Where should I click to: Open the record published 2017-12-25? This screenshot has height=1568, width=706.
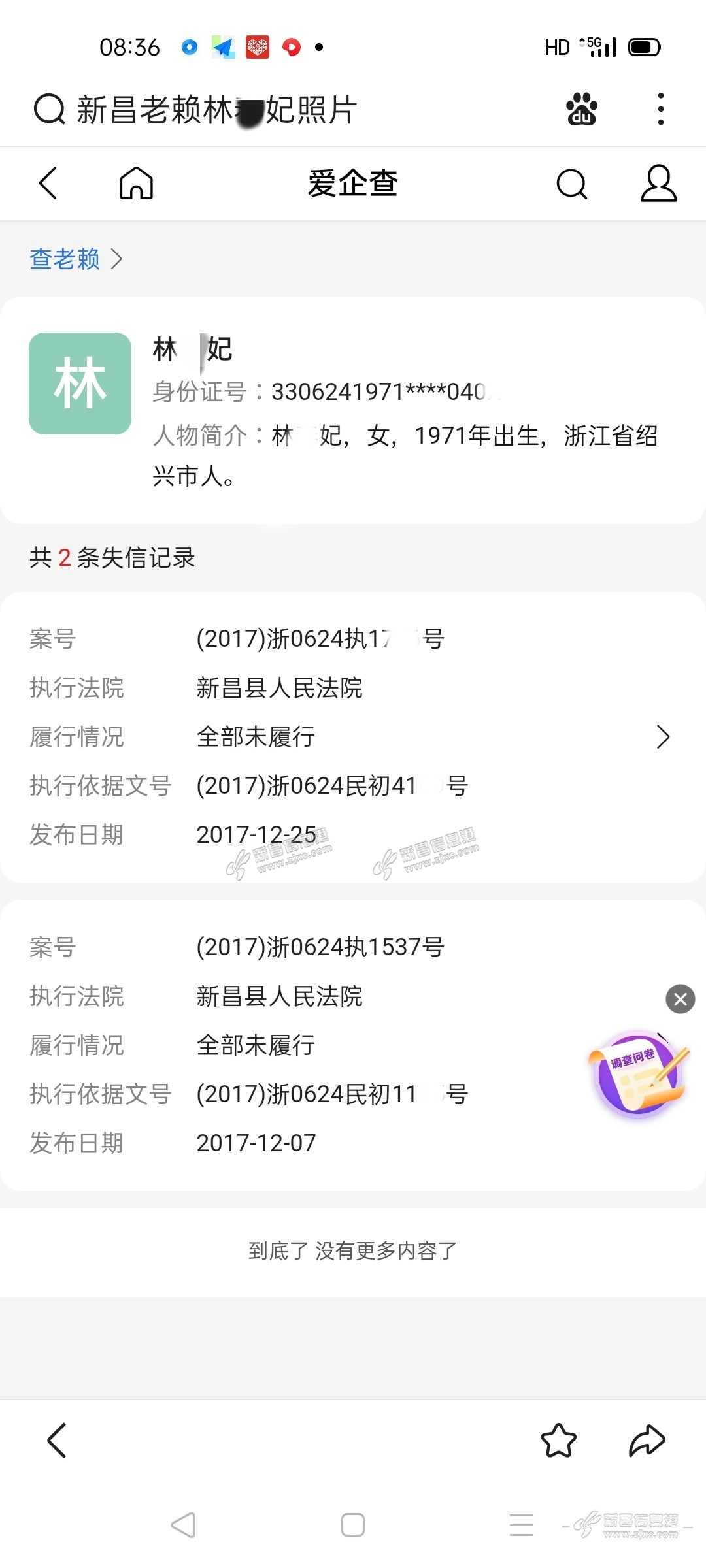pos(353,737)
